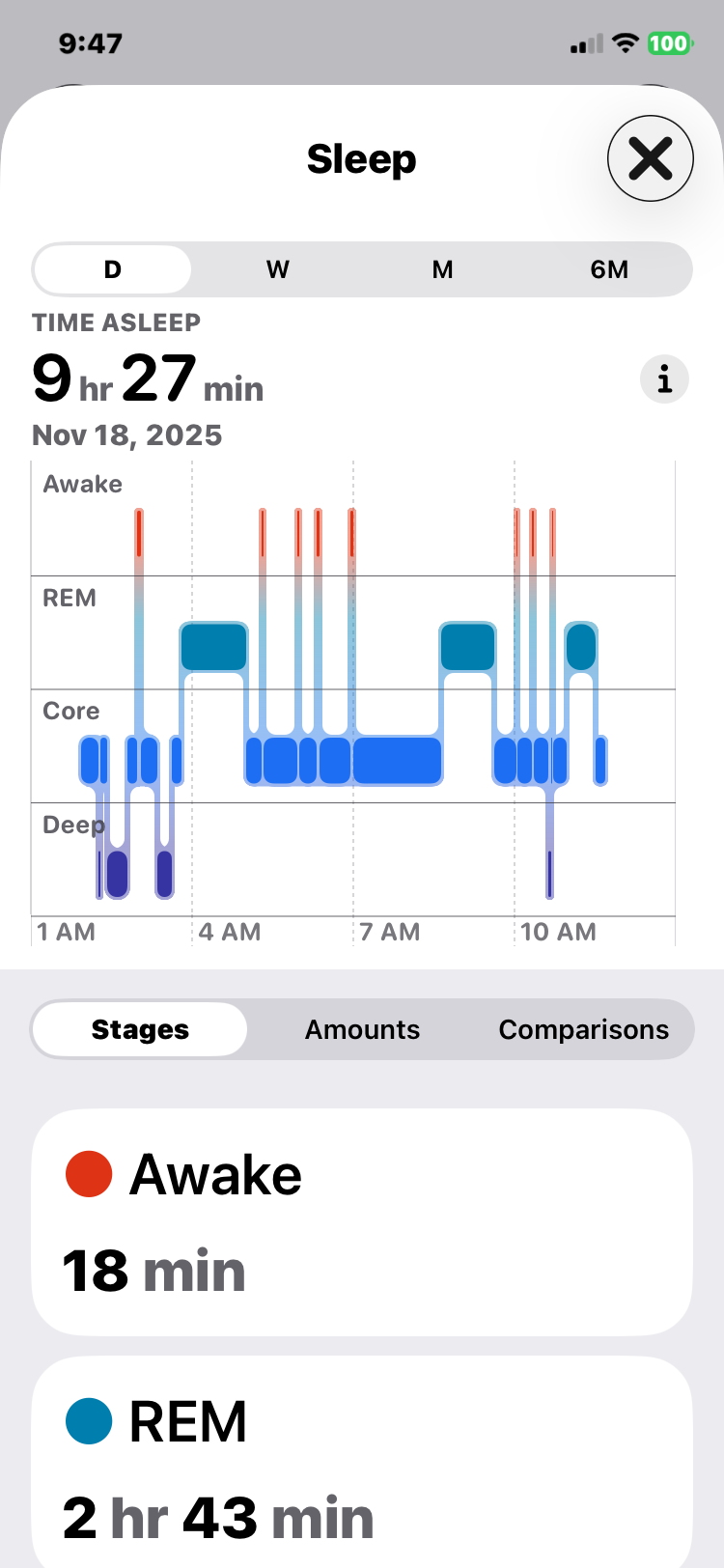The image size is (724, 1568).
Task: Switch to the Amounts tab
Action: [362, 1029]
